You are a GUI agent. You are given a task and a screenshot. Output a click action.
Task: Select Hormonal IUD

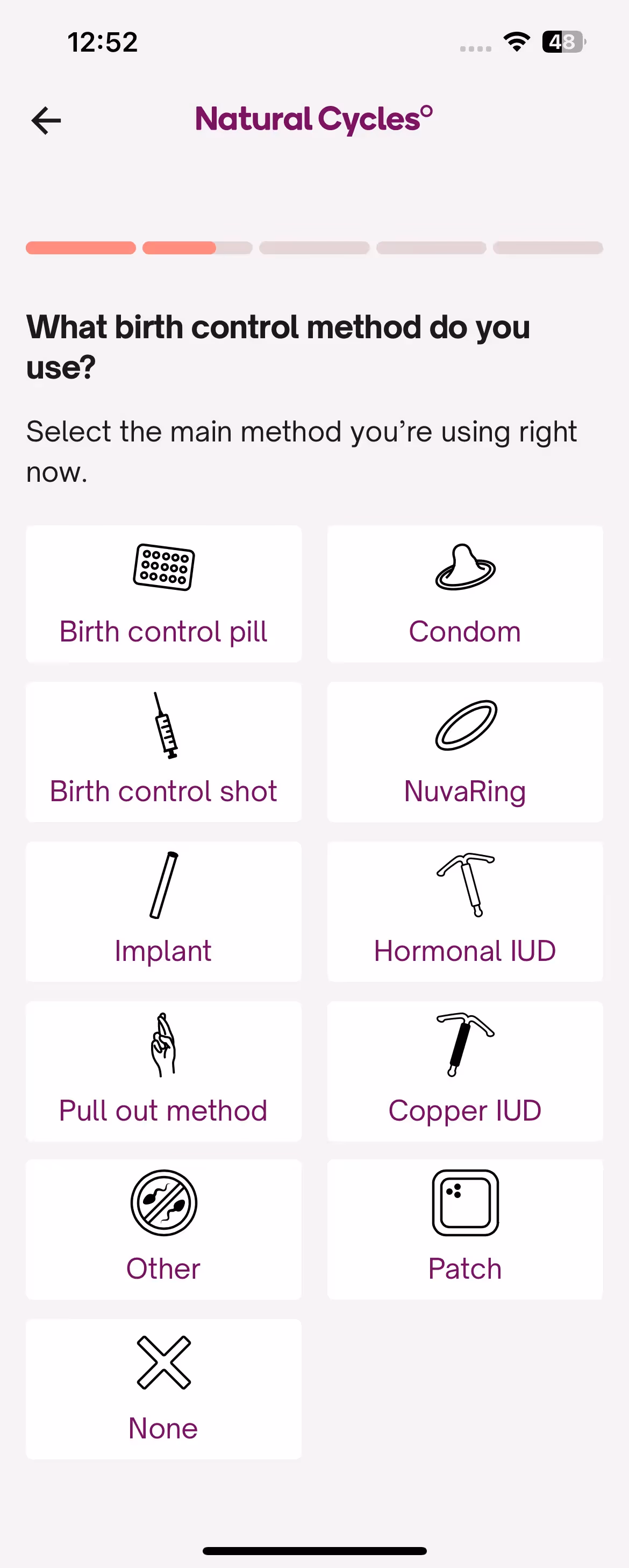coord(464,912)
